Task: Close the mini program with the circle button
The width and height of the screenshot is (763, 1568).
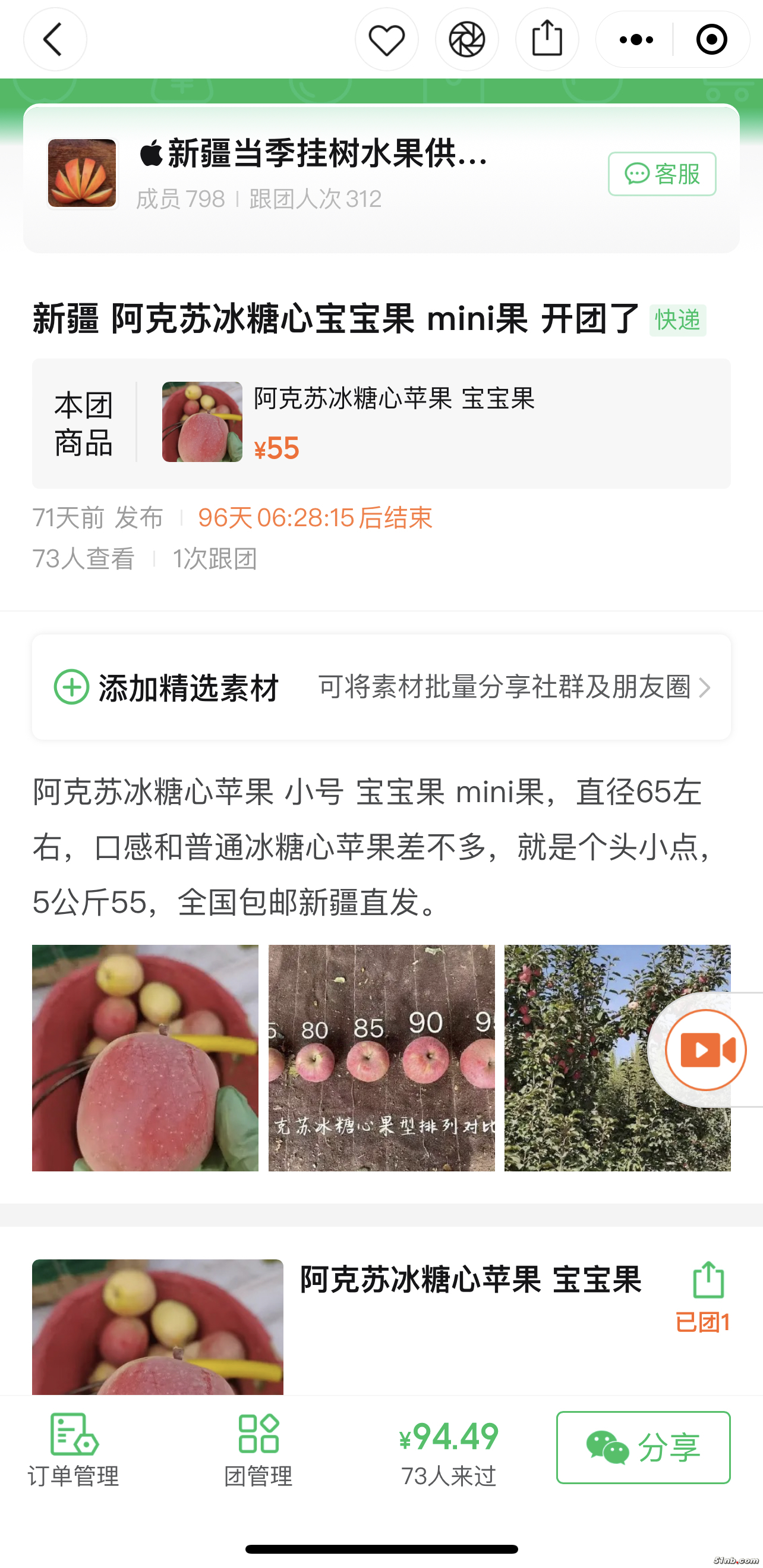Action: pyautogui.click(x=711, y=40)
